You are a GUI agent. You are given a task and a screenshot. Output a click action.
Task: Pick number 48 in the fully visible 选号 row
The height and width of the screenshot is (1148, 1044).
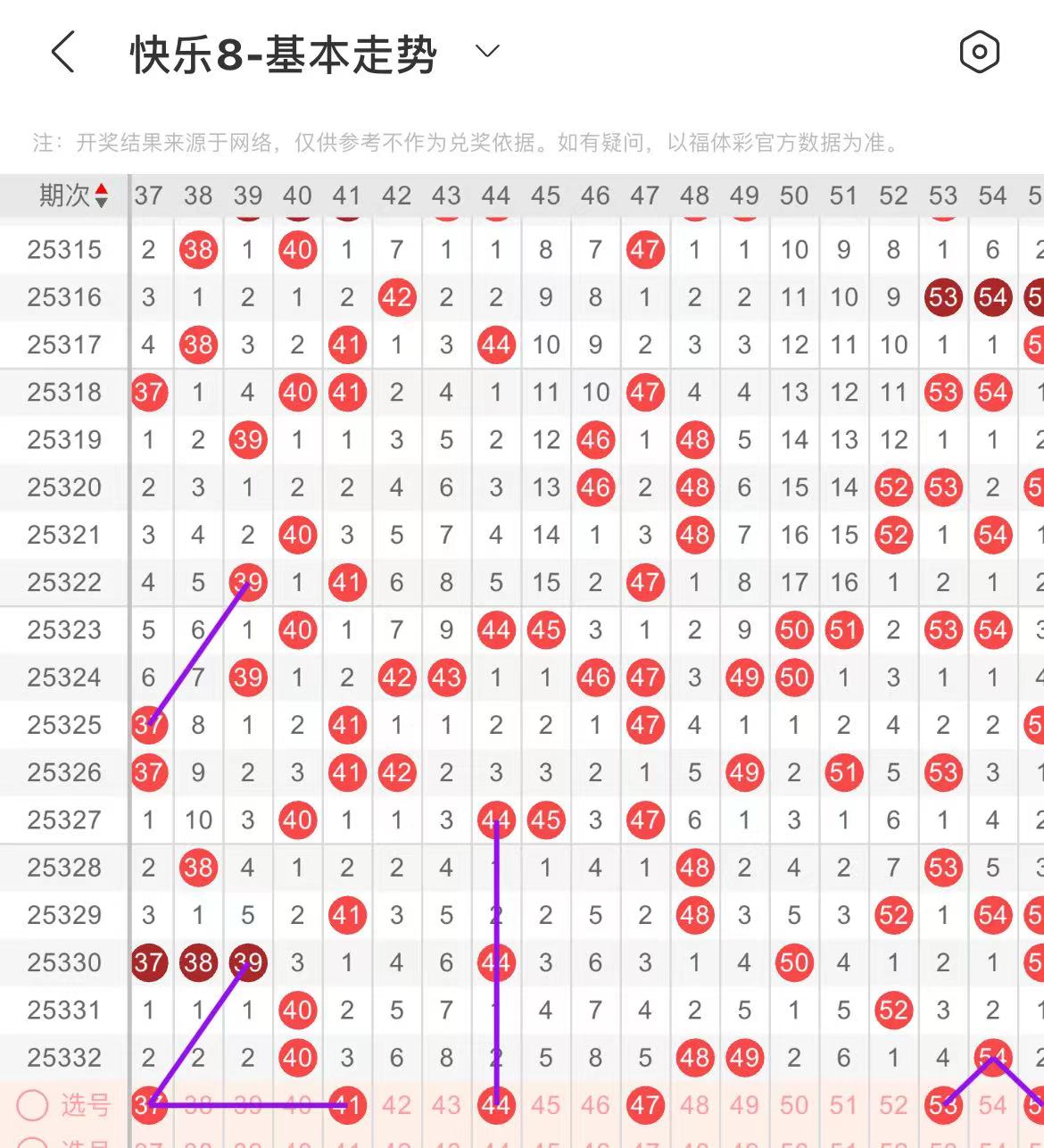pos(694,1105)
